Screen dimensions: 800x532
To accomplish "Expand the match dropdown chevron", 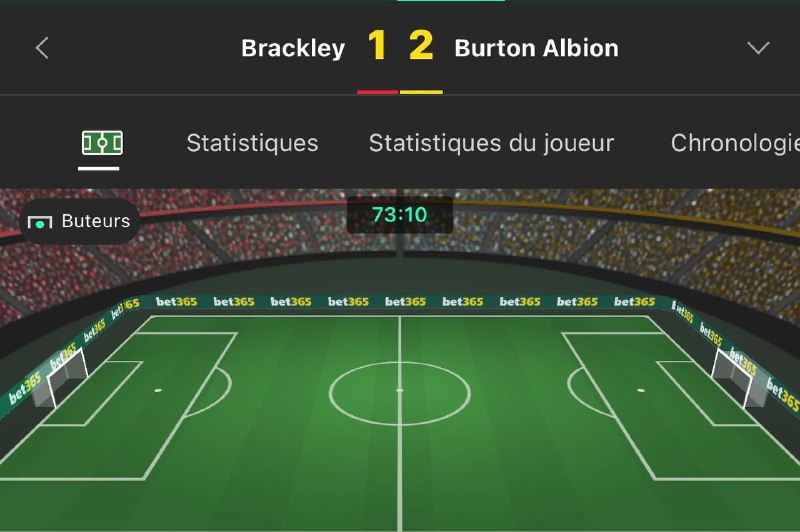I will coord(758,48).
